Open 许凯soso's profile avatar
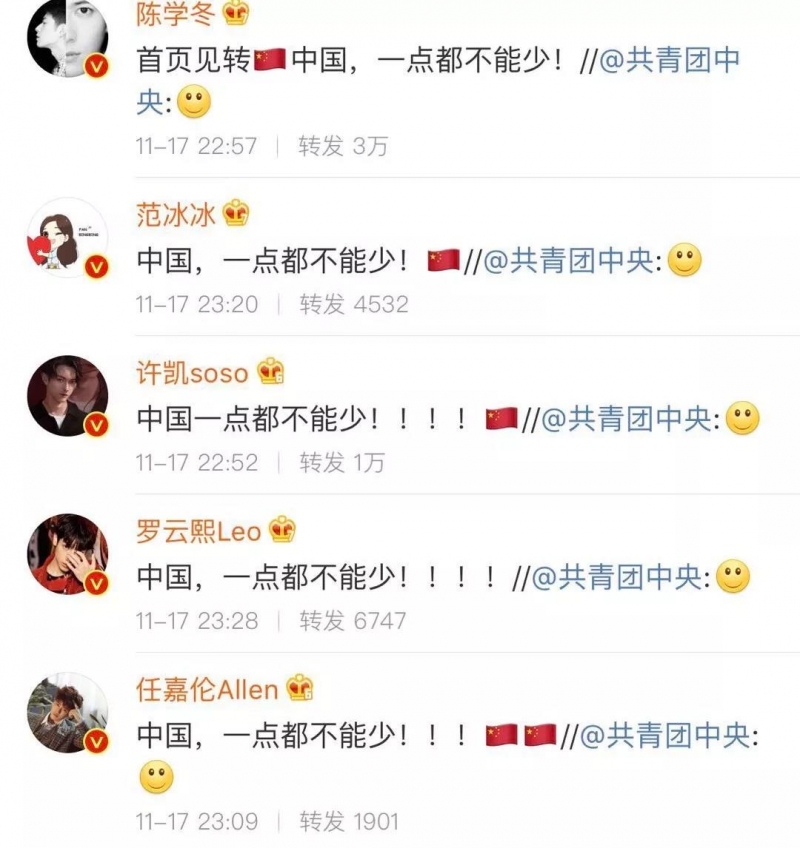This screenshot has width=800, height=848. coord(66,396)
